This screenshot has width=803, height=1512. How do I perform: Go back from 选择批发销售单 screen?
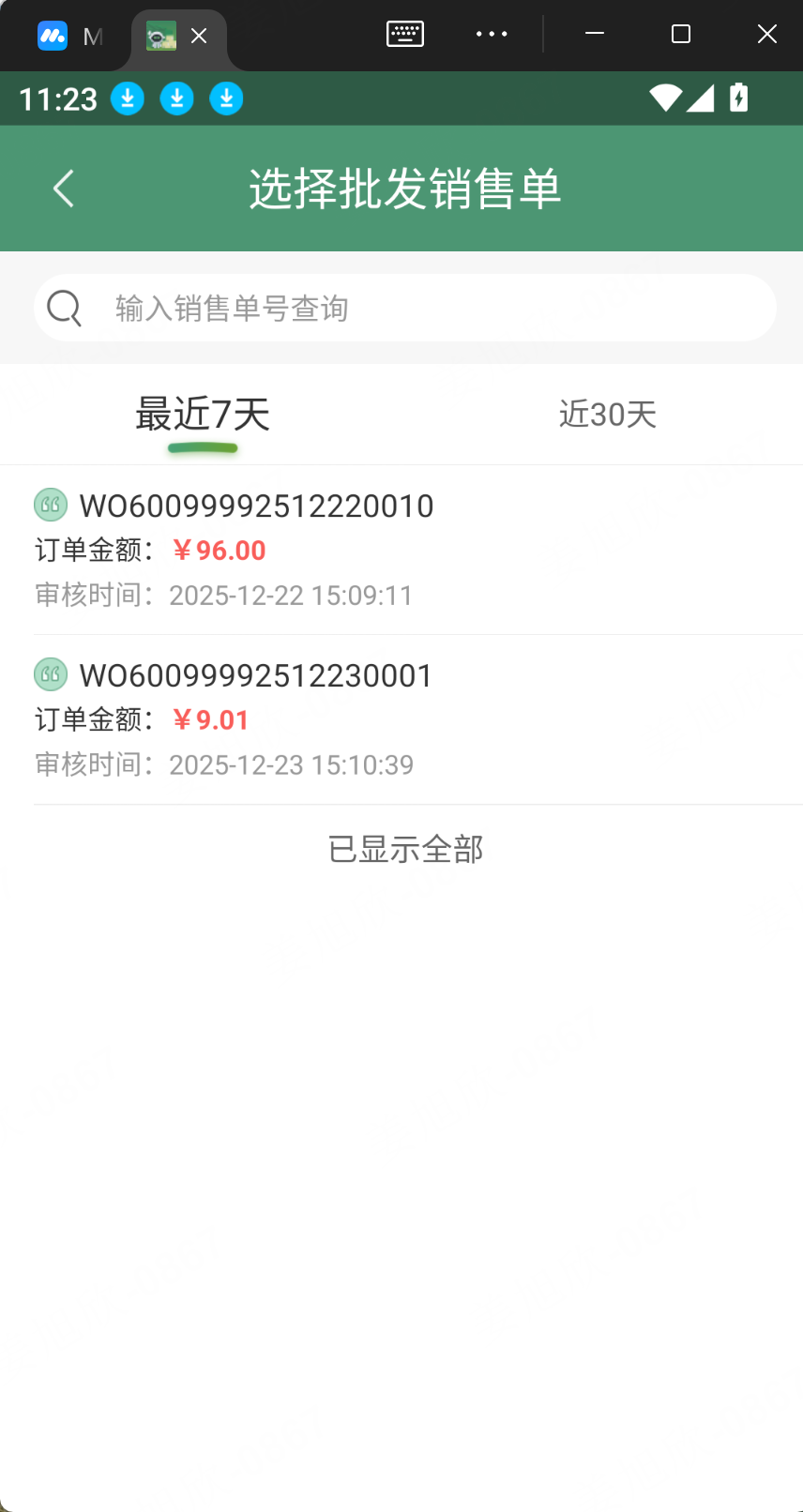[x=63, y=189]
